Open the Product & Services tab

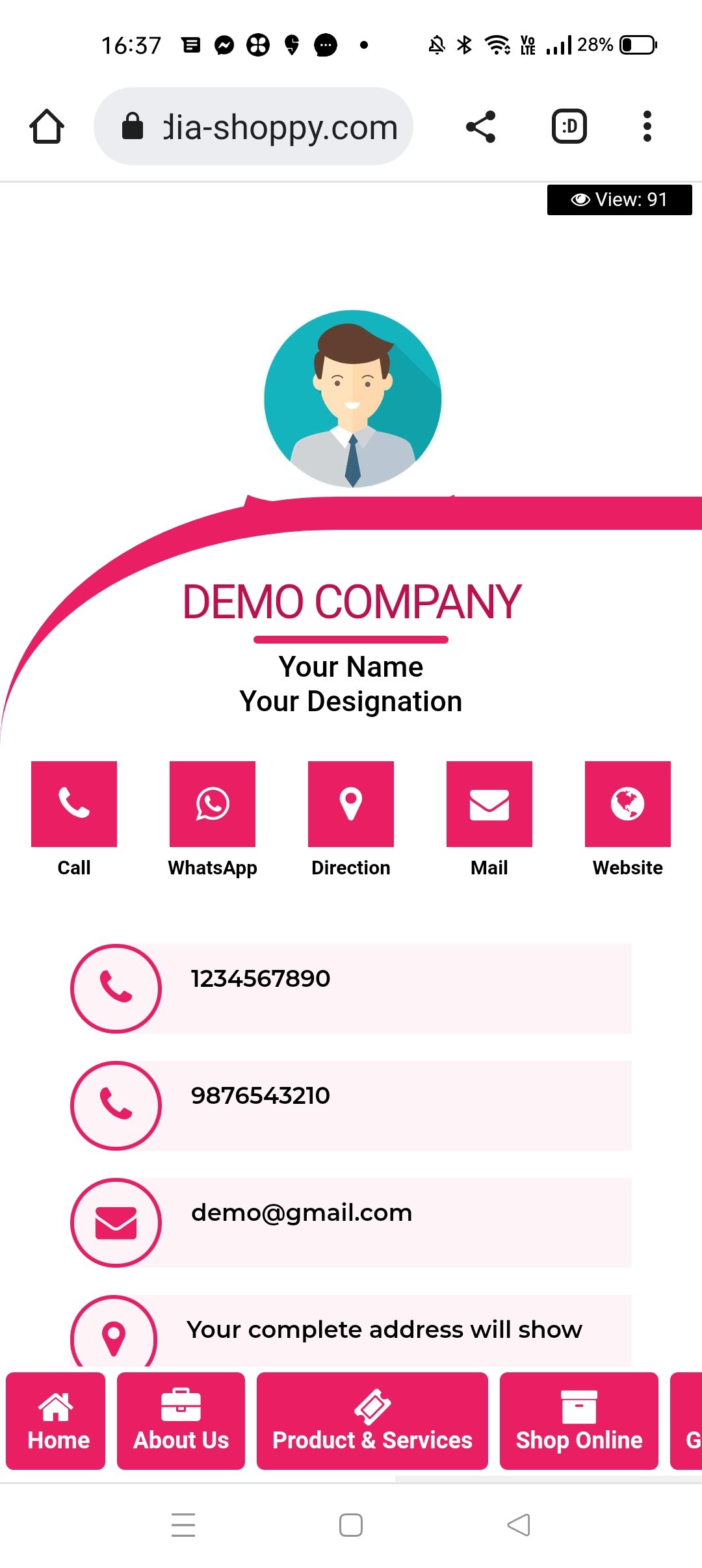coord(372,1421)
